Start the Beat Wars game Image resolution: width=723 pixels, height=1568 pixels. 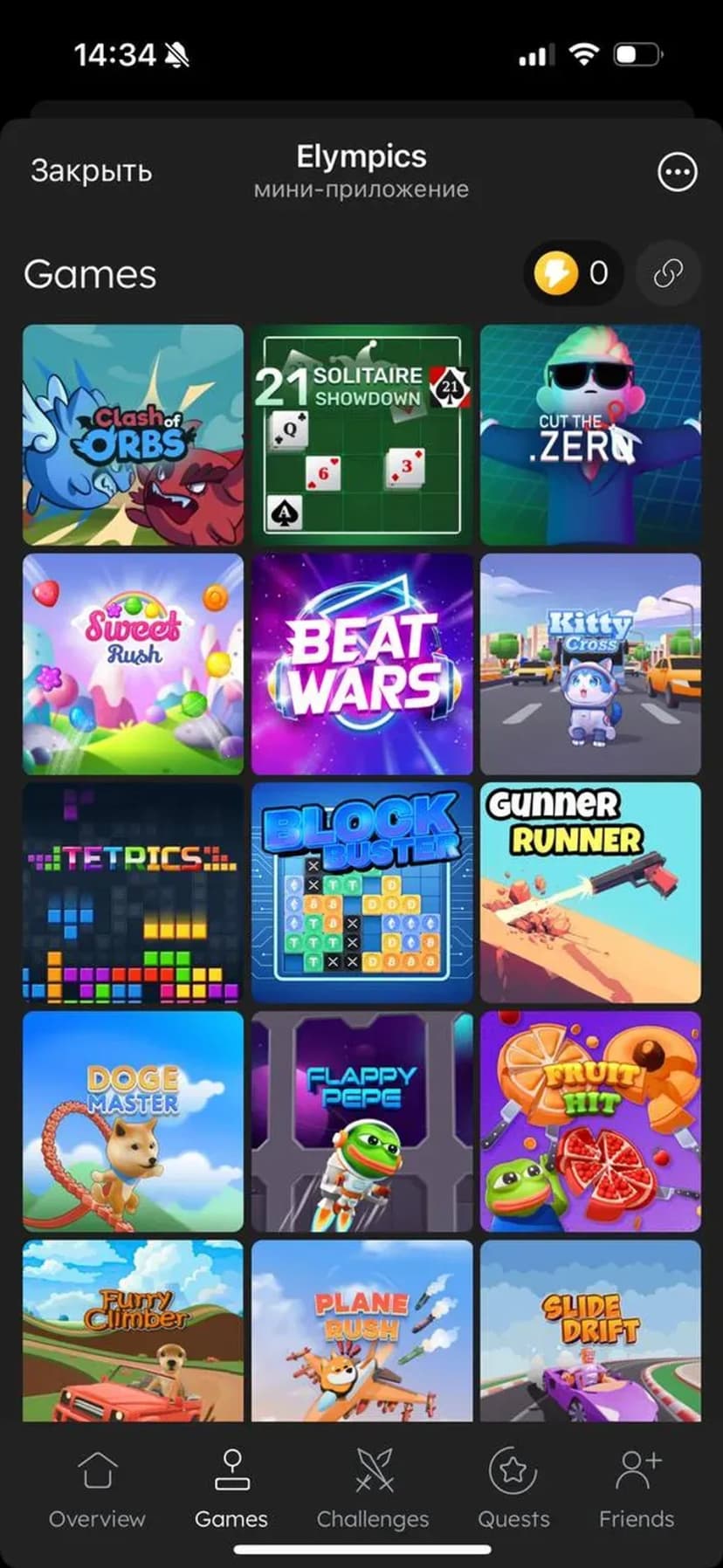point(361,664)
